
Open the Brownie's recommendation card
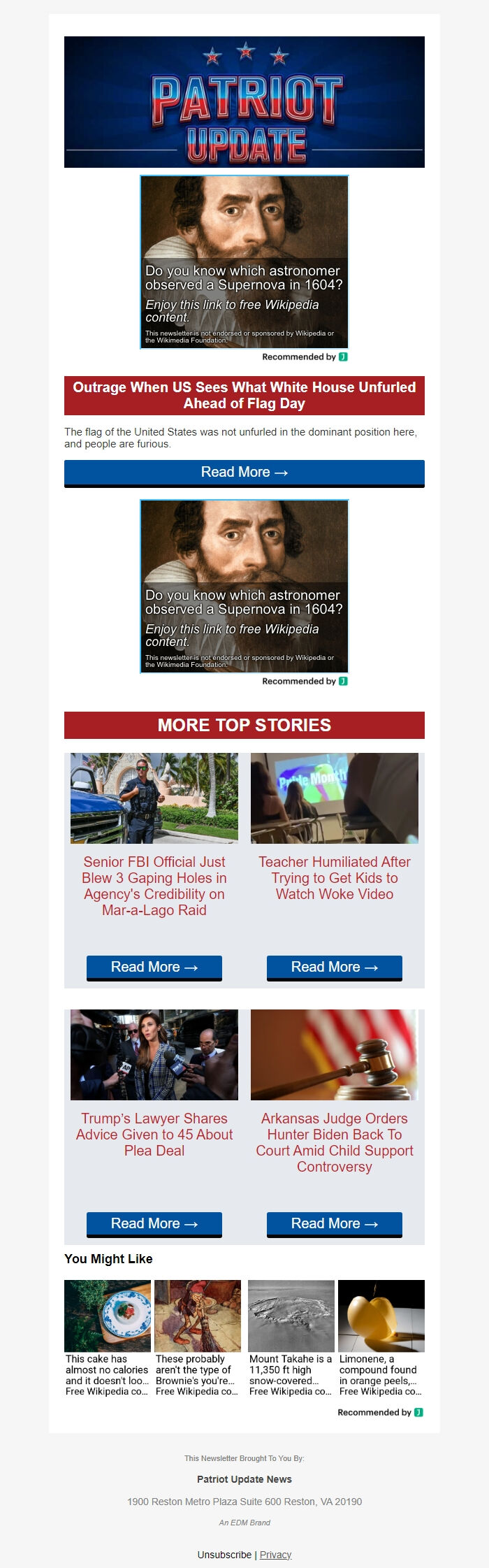point(197,1338)
